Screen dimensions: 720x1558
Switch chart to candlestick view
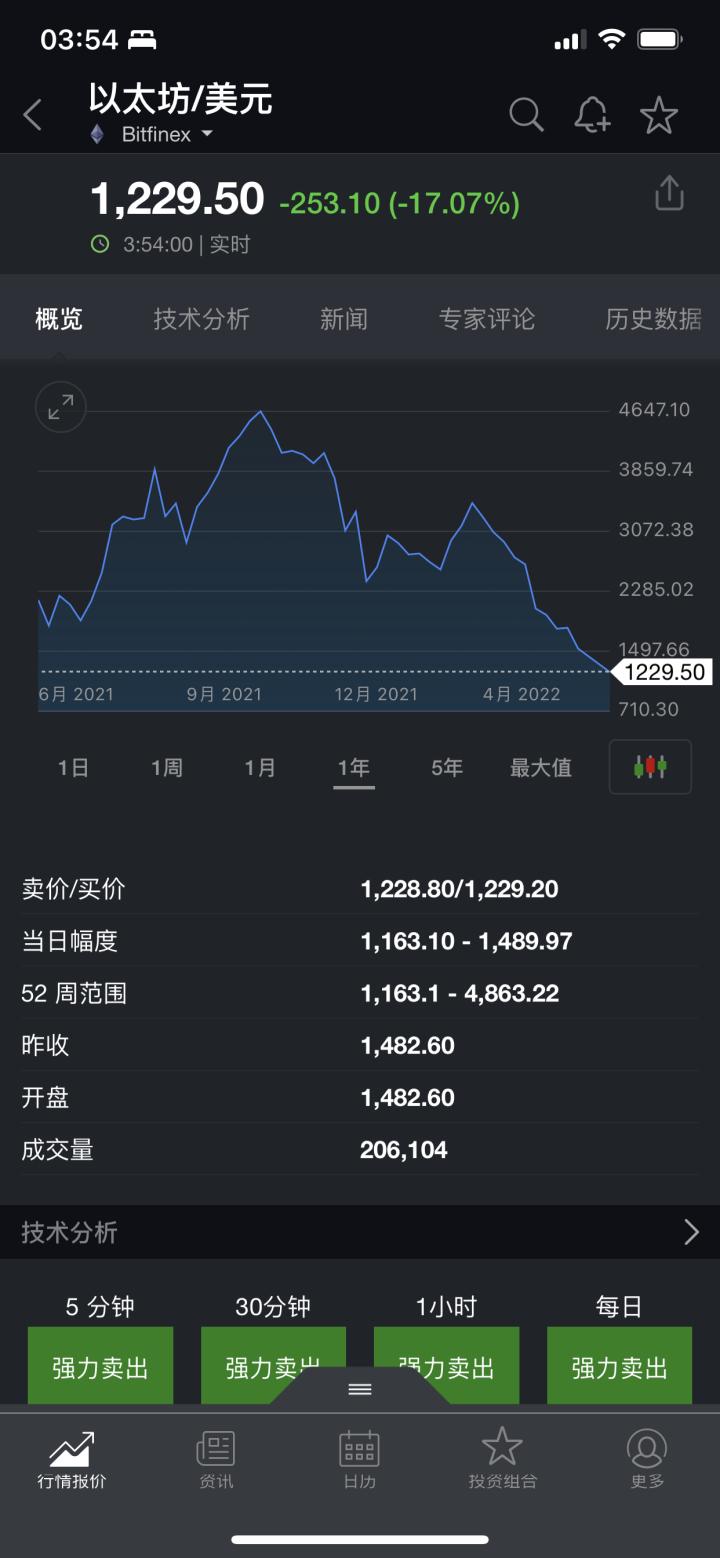(650, 766)
